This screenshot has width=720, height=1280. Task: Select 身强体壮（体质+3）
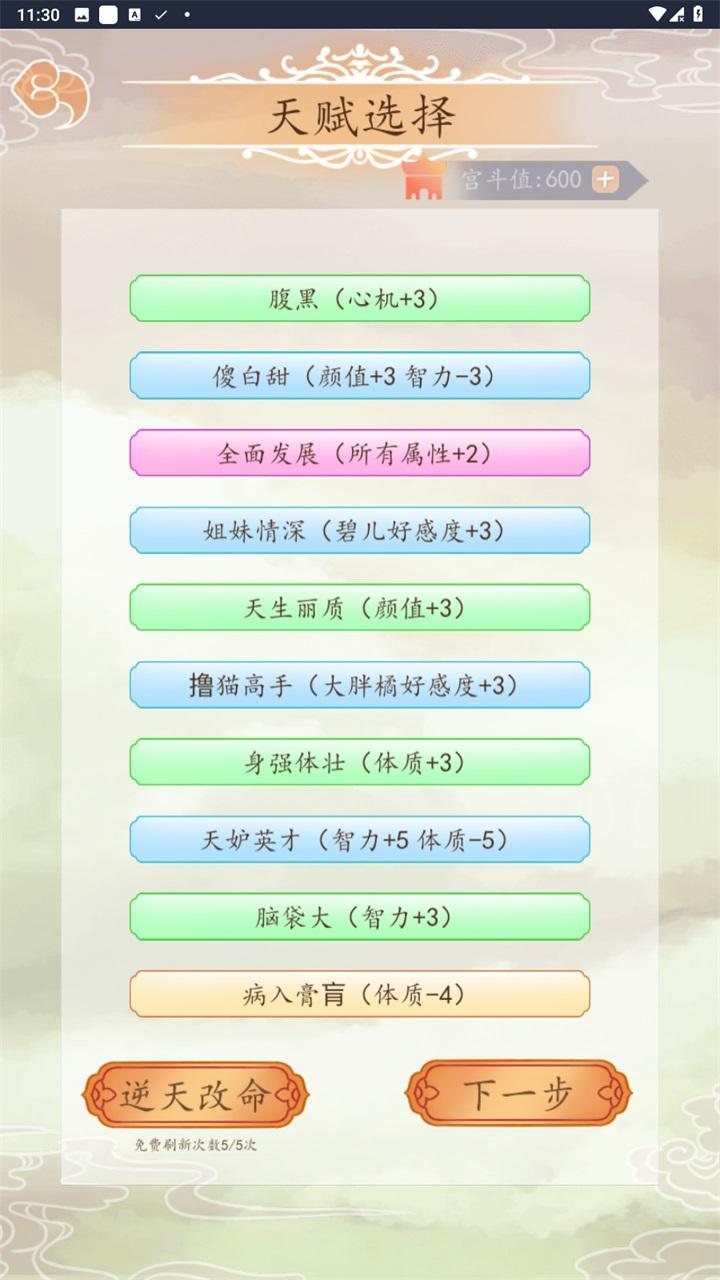tap(359, 762)
